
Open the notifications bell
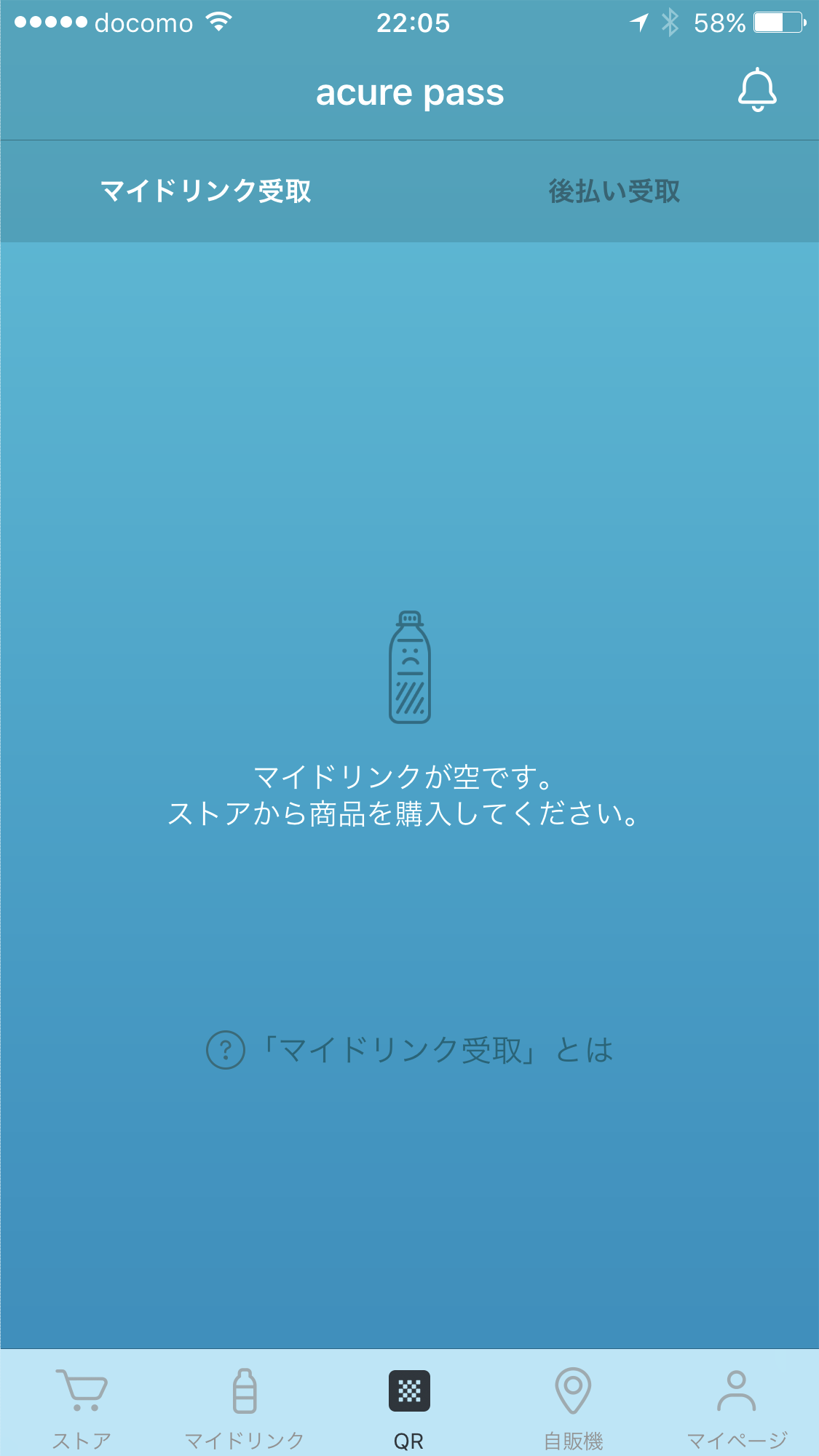point(757,89)
